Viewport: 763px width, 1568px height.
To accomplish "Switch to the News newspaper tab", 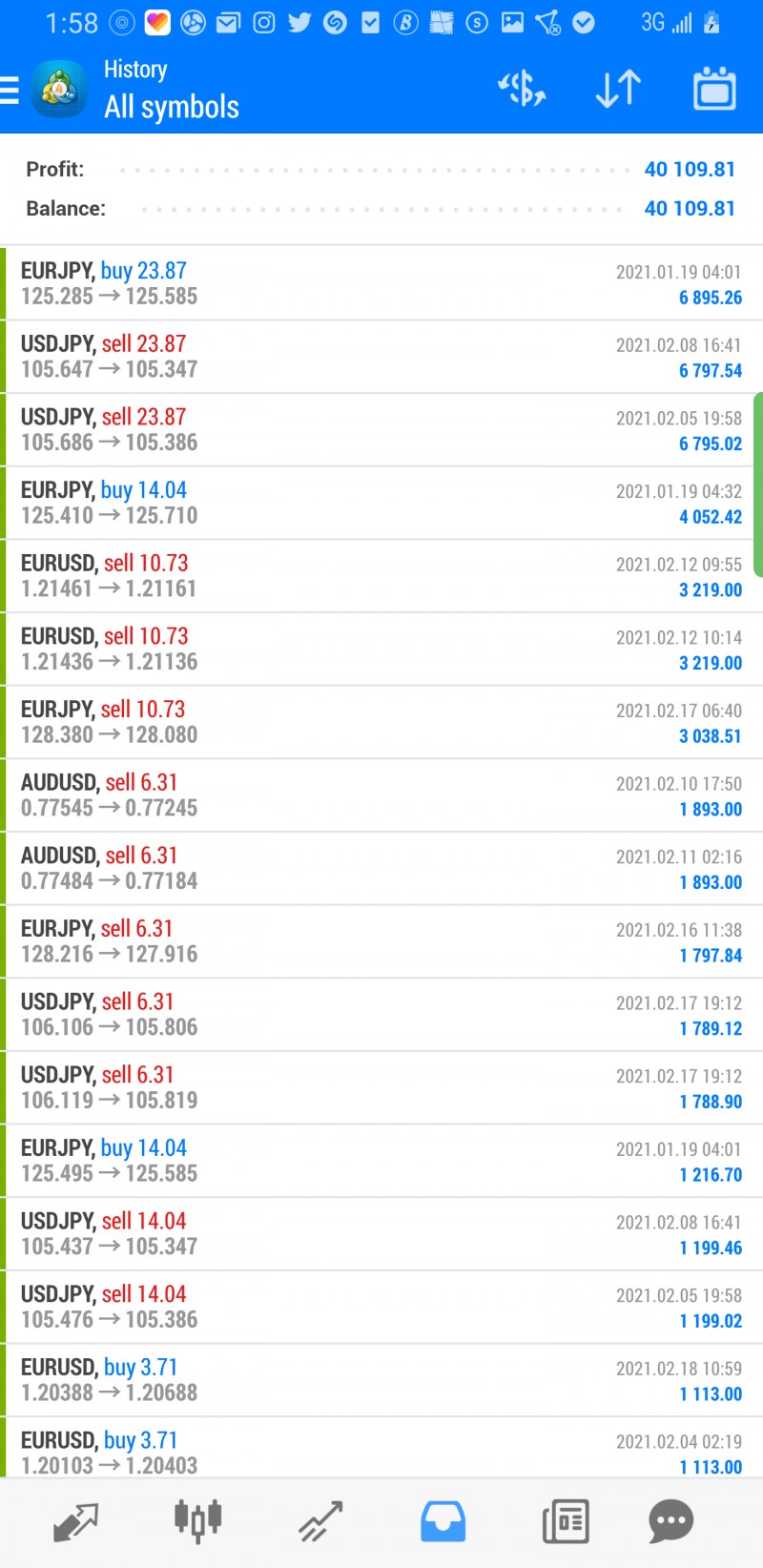I will [564, 1522].
